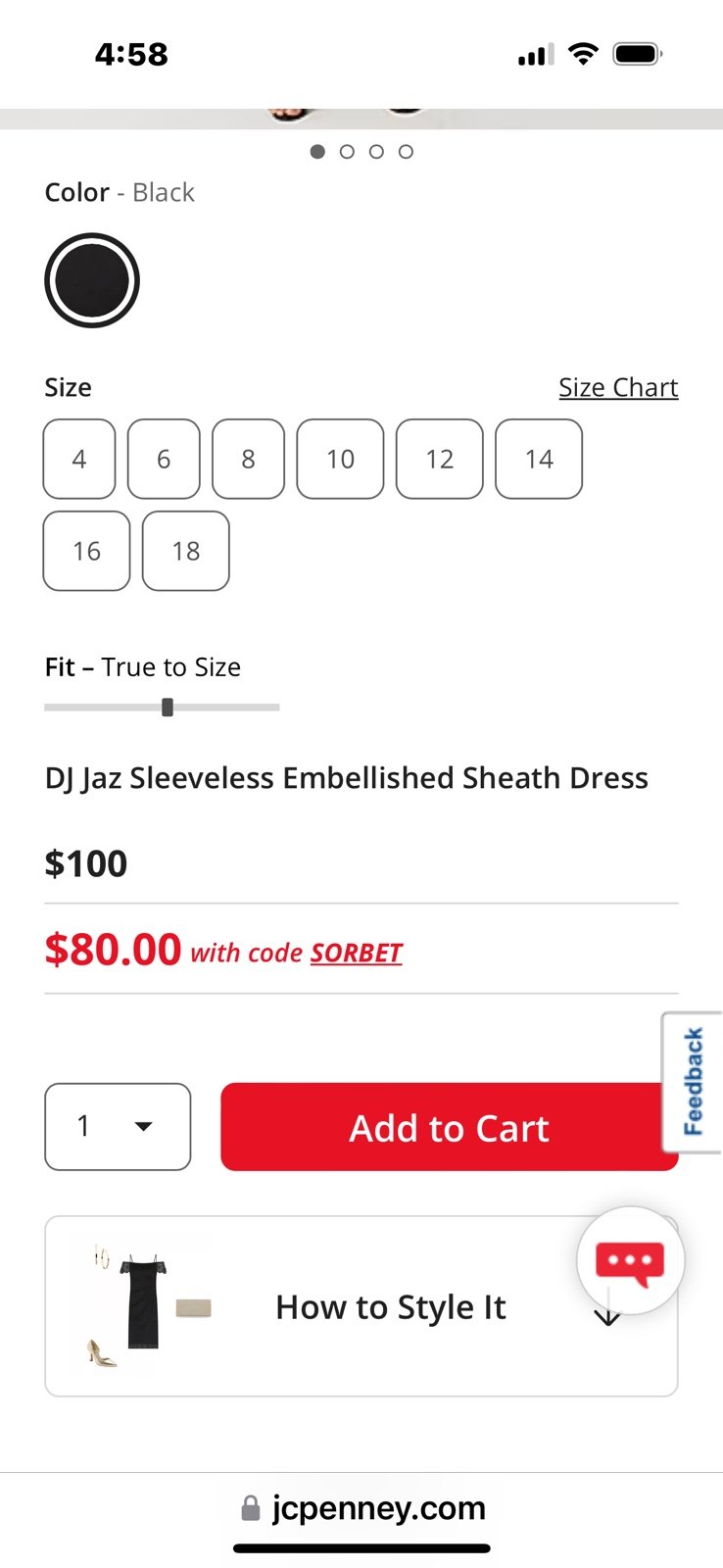723x1568 pixels.
Task: Pick size 14
Action: [539, 459]
